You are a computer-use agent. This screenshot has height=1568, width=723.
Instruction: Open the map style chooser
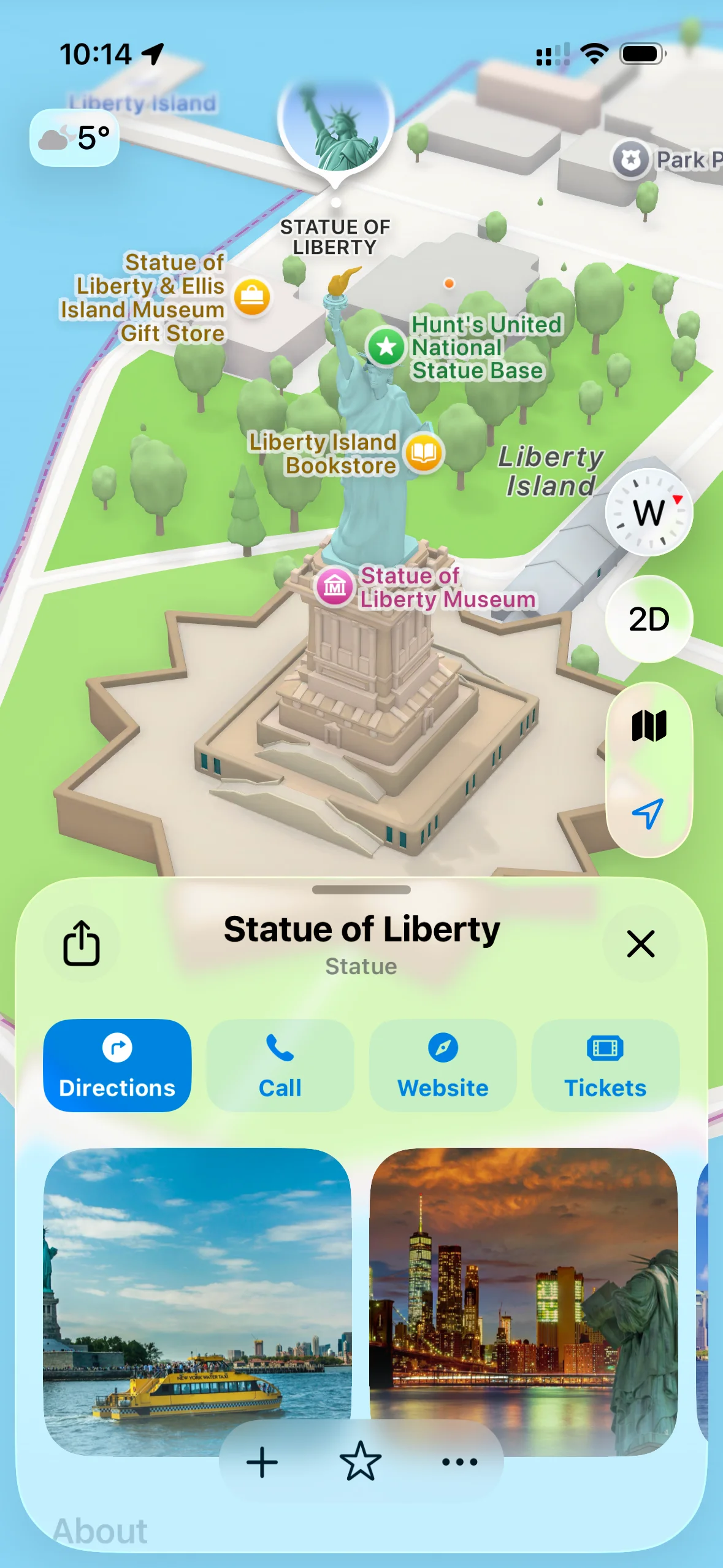pyautogui.click(x=649, y=726)
